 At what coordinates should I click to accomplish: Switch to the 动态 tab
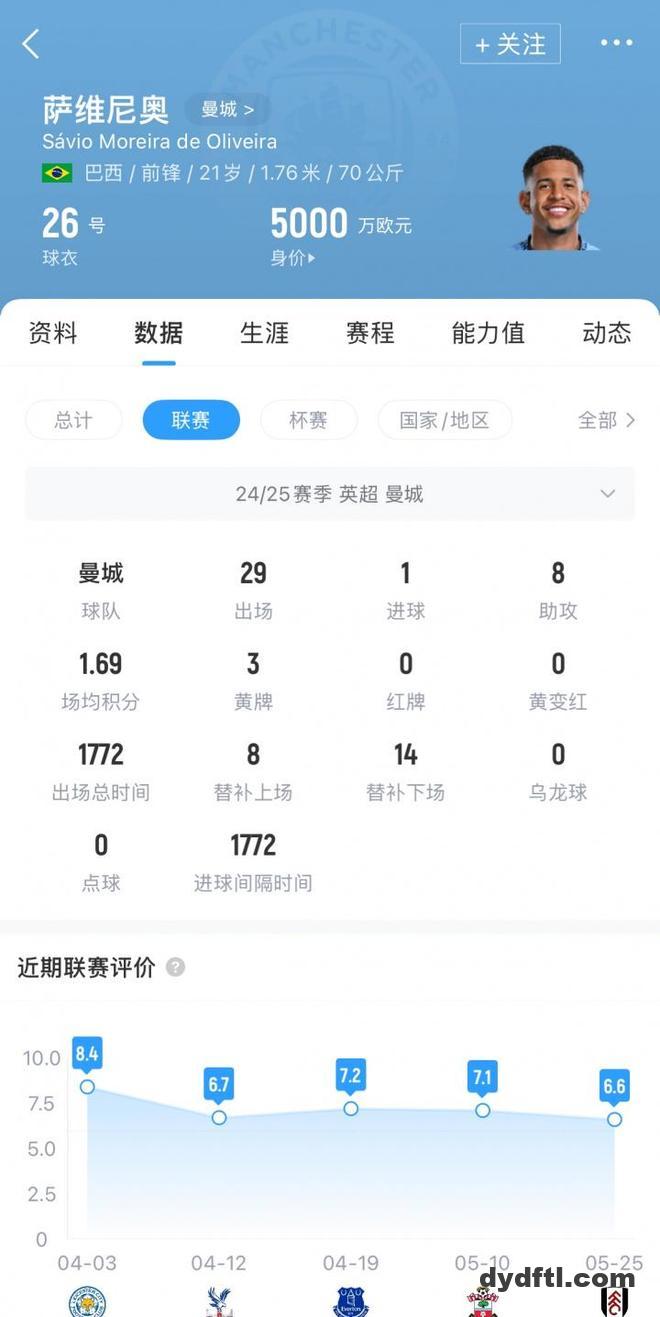pos(606,333)
